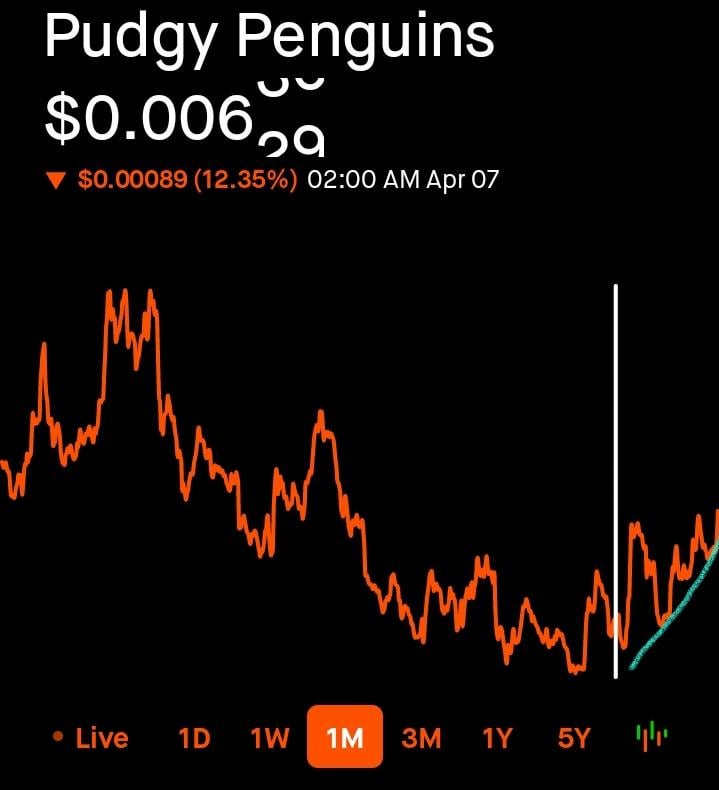Open the candlestick chart settings icon
The image size is (719, 790).
(651, 737)
